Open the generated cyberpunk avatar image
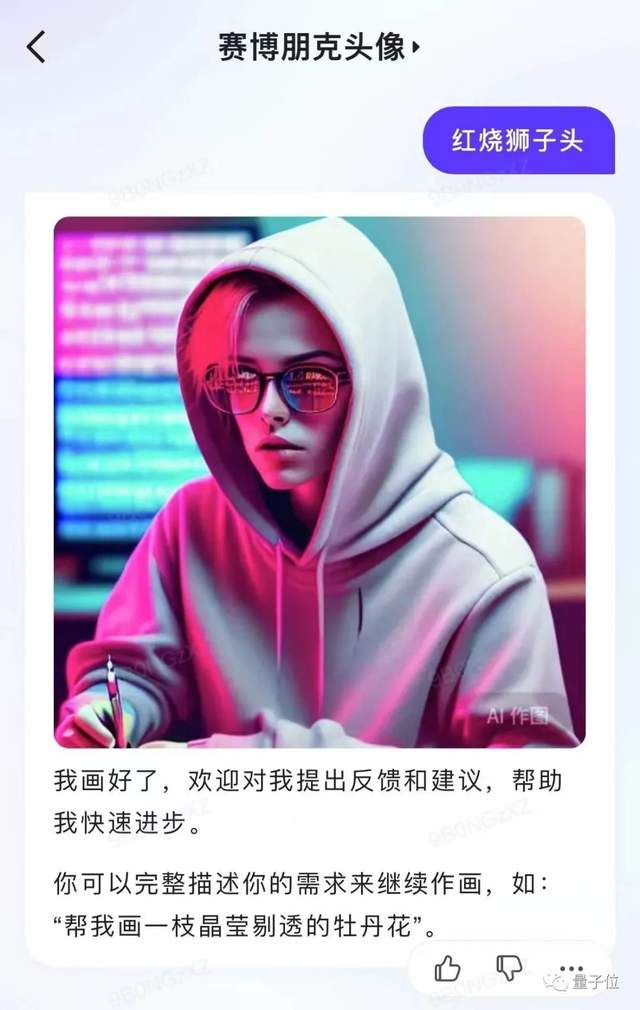The width and height of the screenshot is (640, 1010). [319, 482]
